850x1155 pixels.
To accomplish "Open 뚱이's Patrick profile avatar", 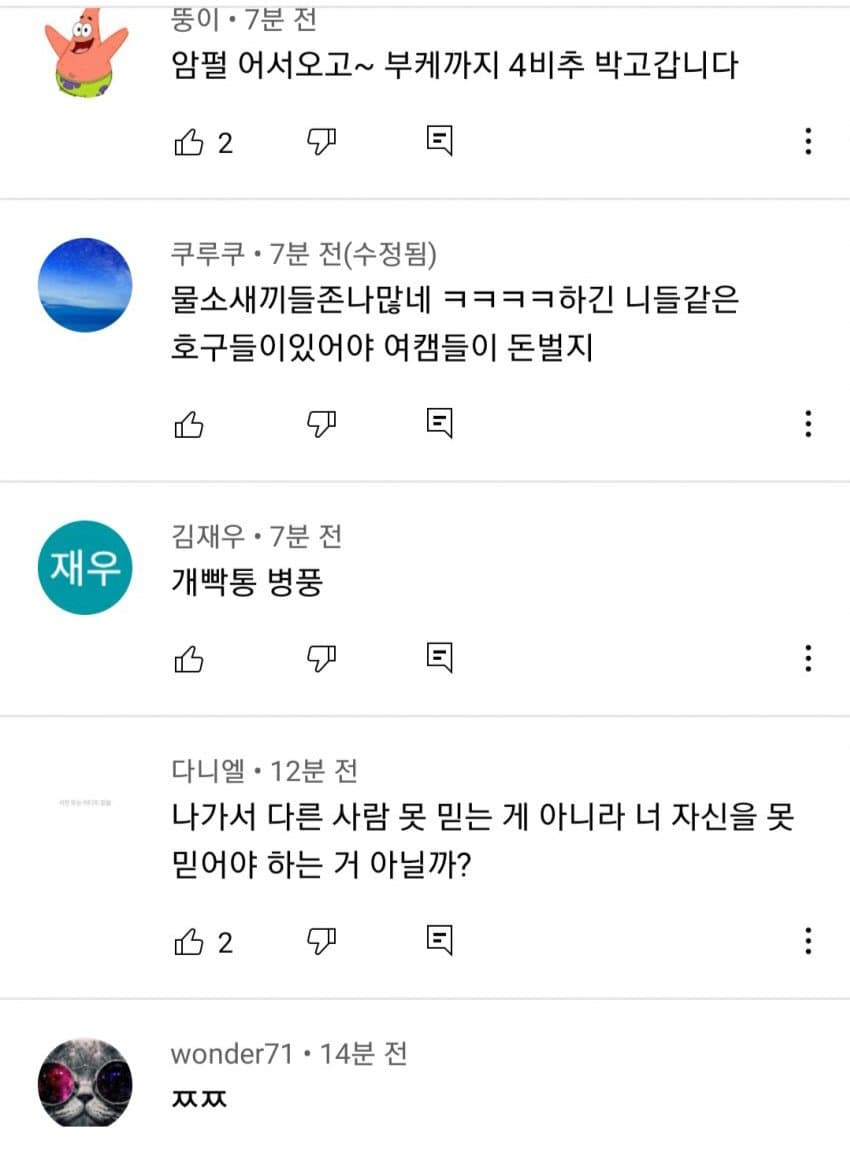I will [88, 52].
